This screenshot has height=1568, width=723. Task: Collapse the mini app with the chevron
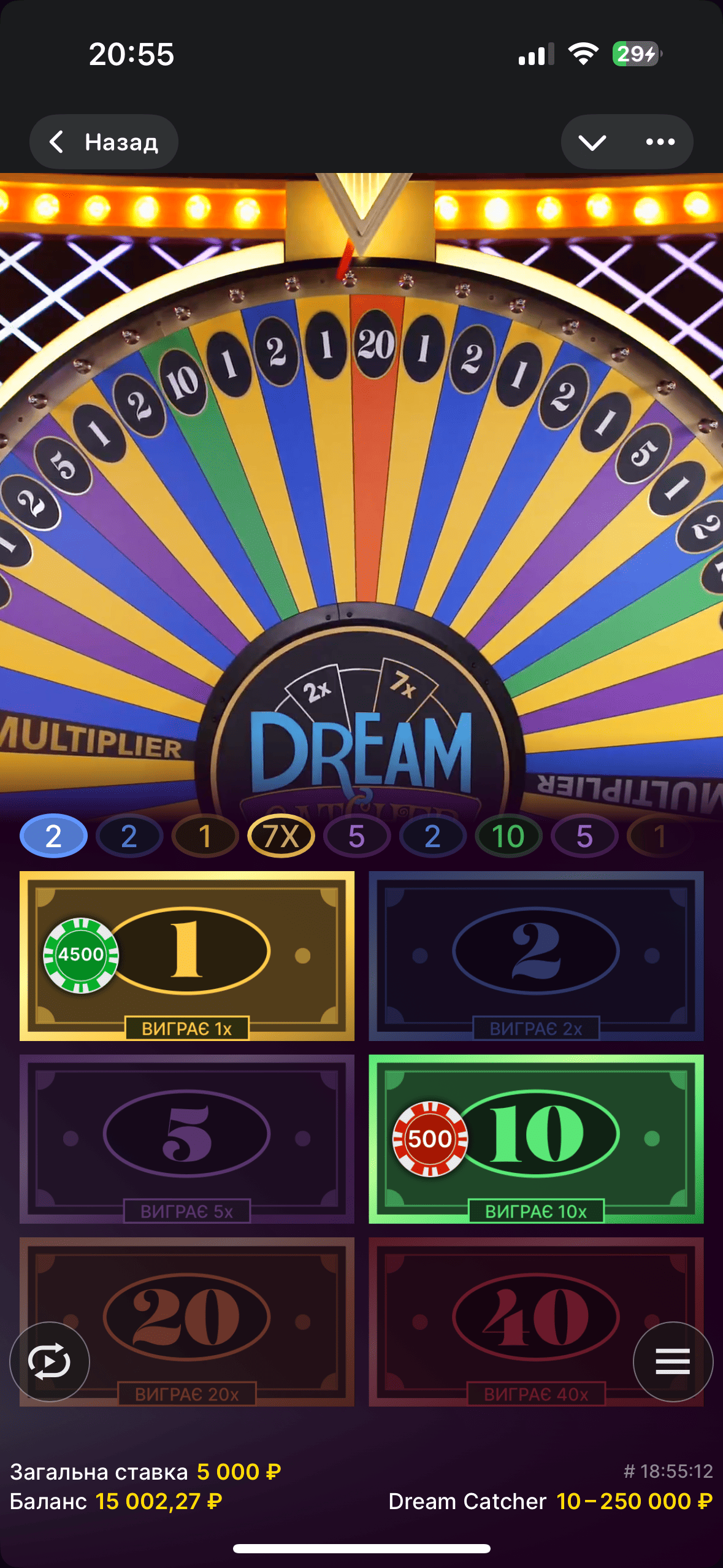pos(592,142)
